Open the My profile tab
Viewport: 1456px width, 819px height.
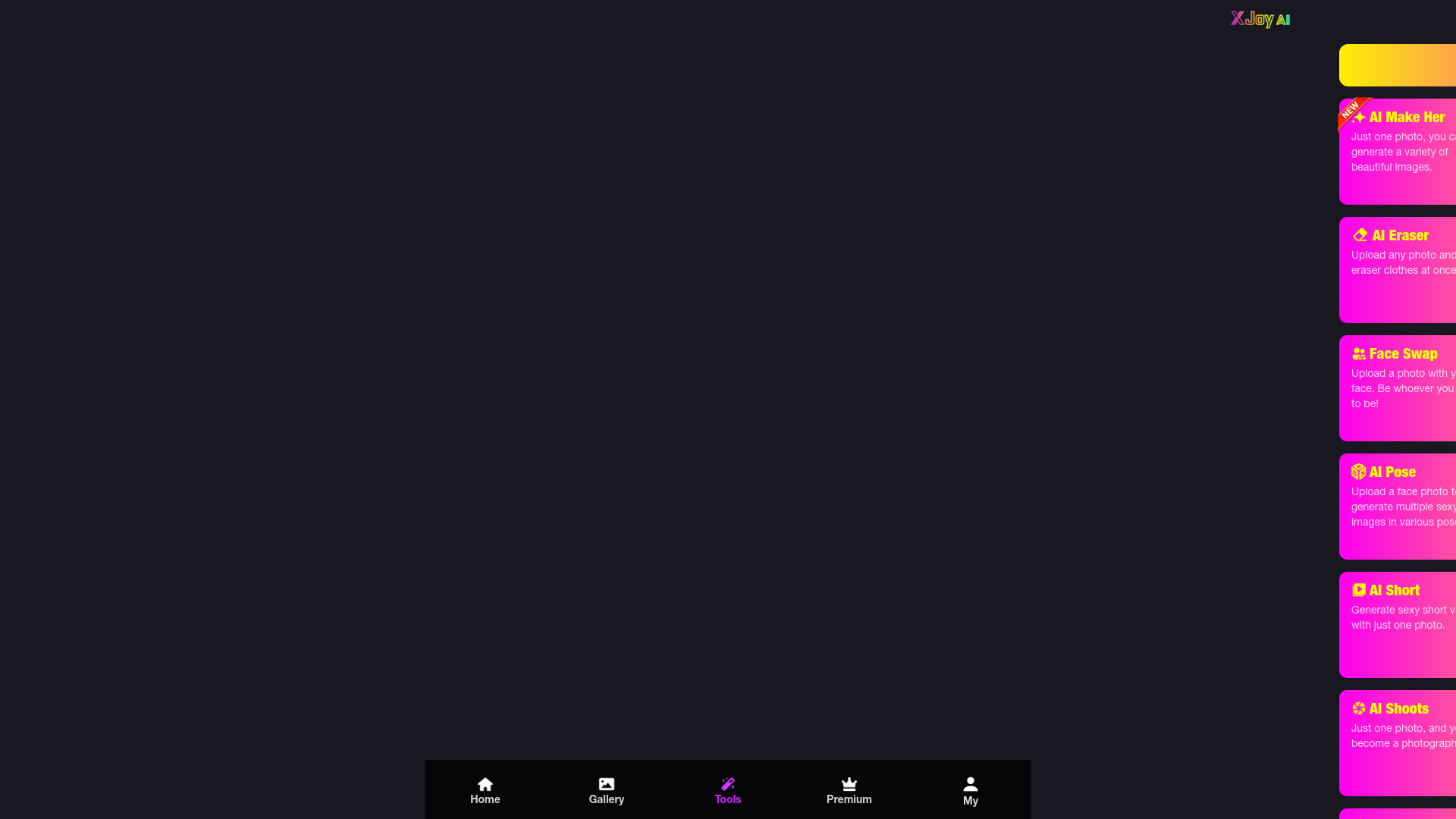pos(971,790)
